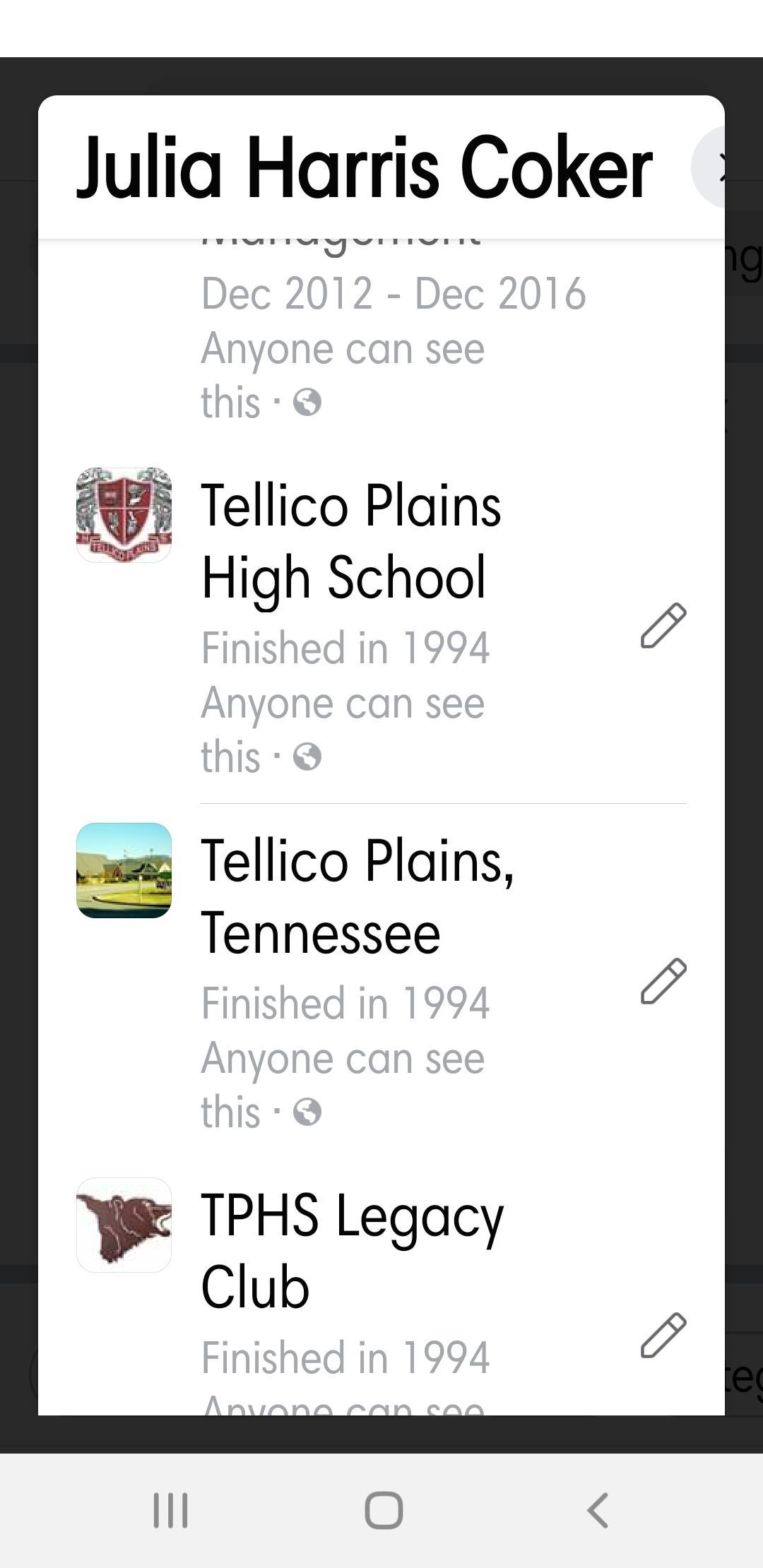This screenshot has height=1568, width=763.
Task: Open TPHS Legacy Club page
Action: pyautogui.click(x=352, y=1251)
